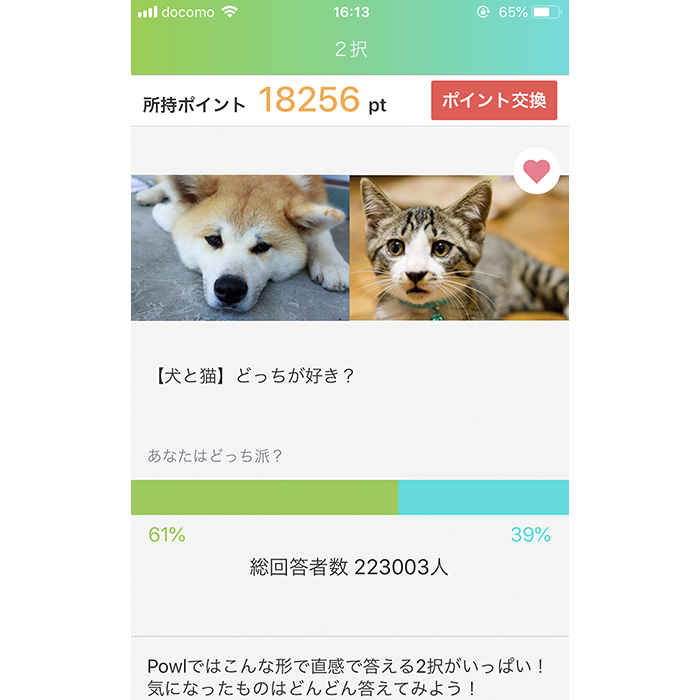
Task: Tap the ポイント交換 button
Action: (494, 101)
